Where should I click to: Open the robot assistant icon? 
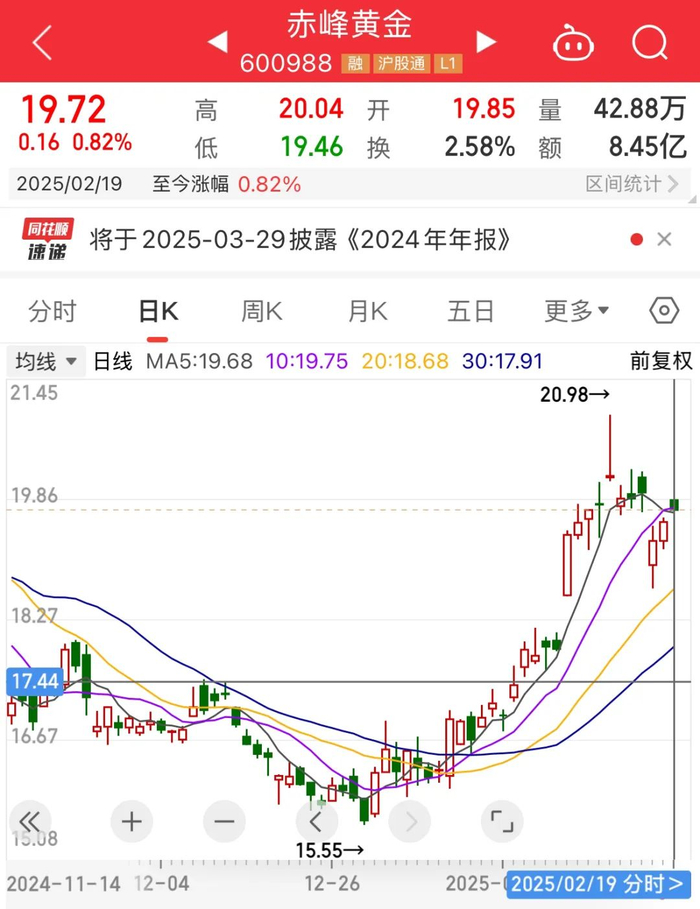[x=573, y=43]
